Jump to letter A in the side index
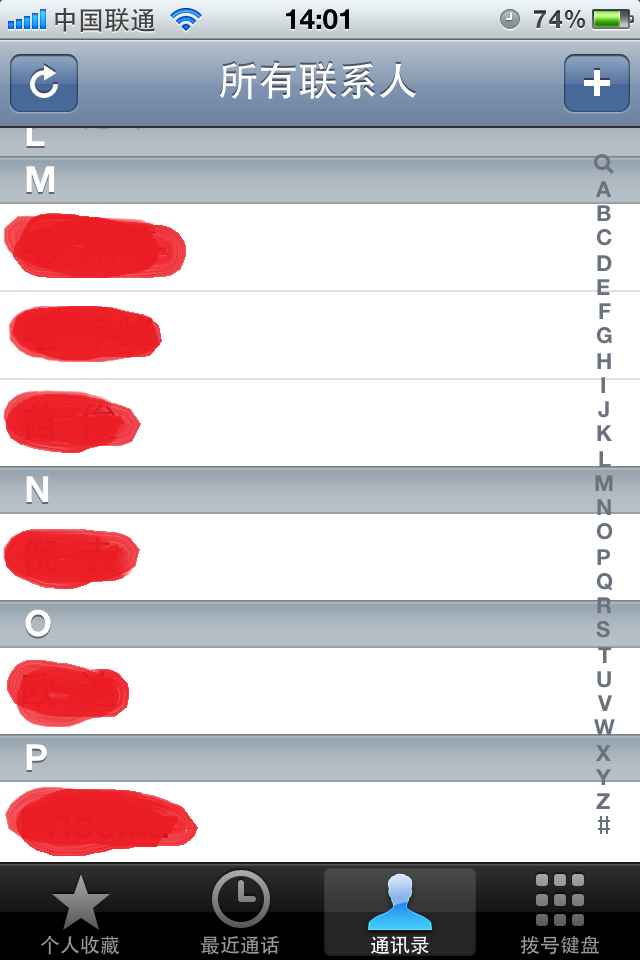This screenshot has width=640, height=960. tap(603, 189)
